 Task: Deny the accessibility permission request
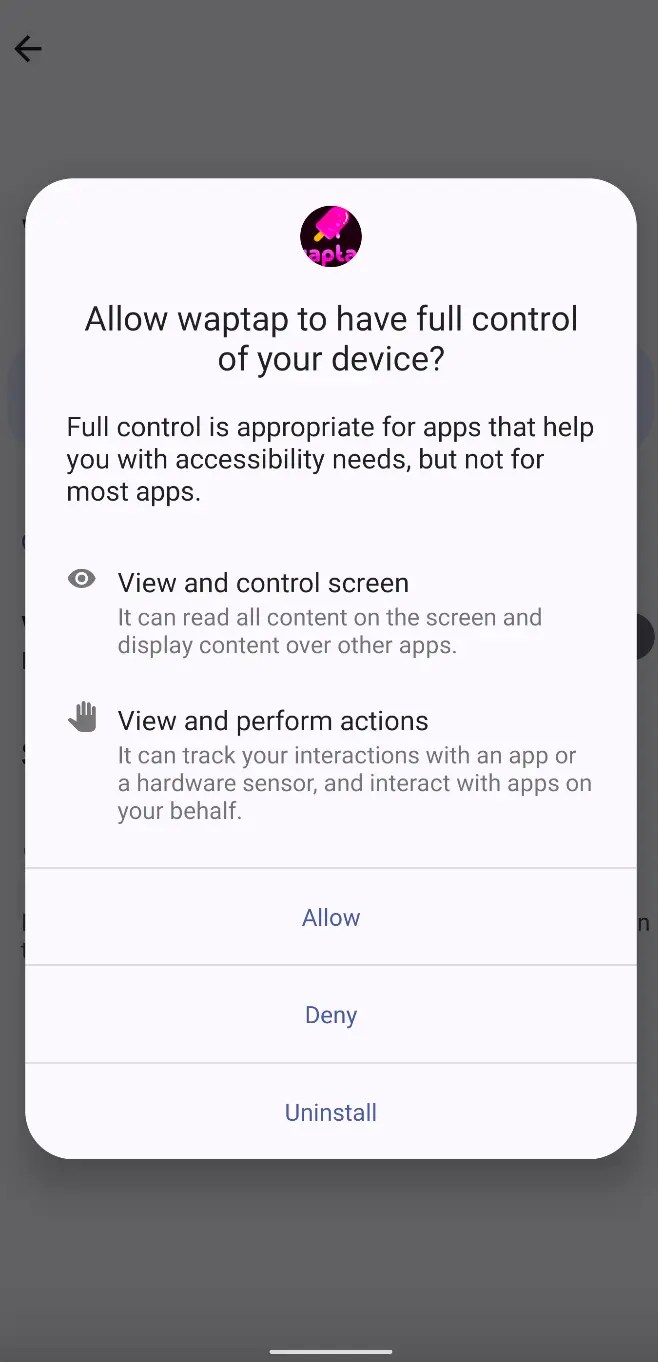pos(330,1015)
